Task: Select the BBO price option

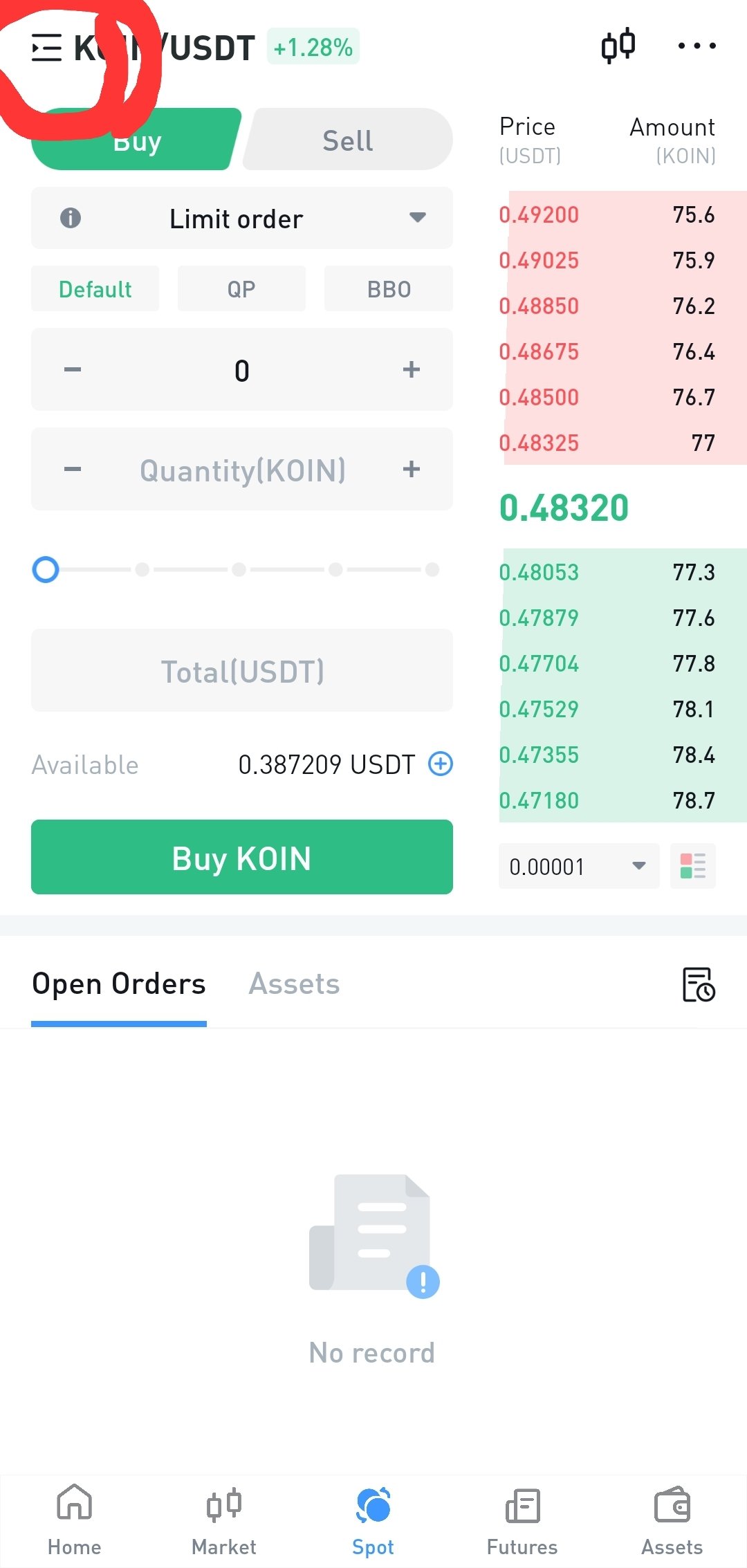Action: point(389,288)
